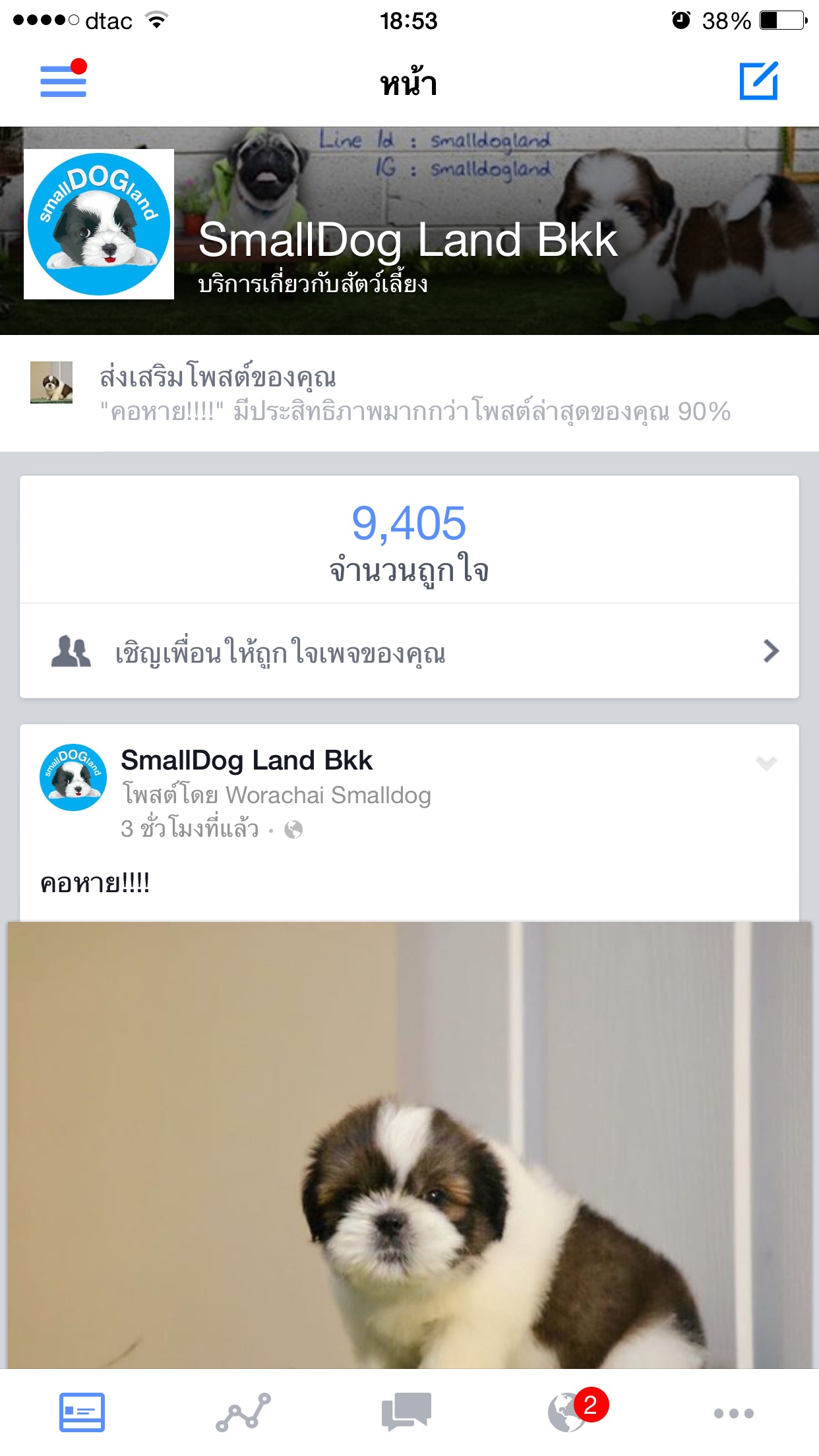Open poster Worachai Smalldog's profile
This screenshot has height=1456, width=819.
pyautogui.click(x=328, y=795)
